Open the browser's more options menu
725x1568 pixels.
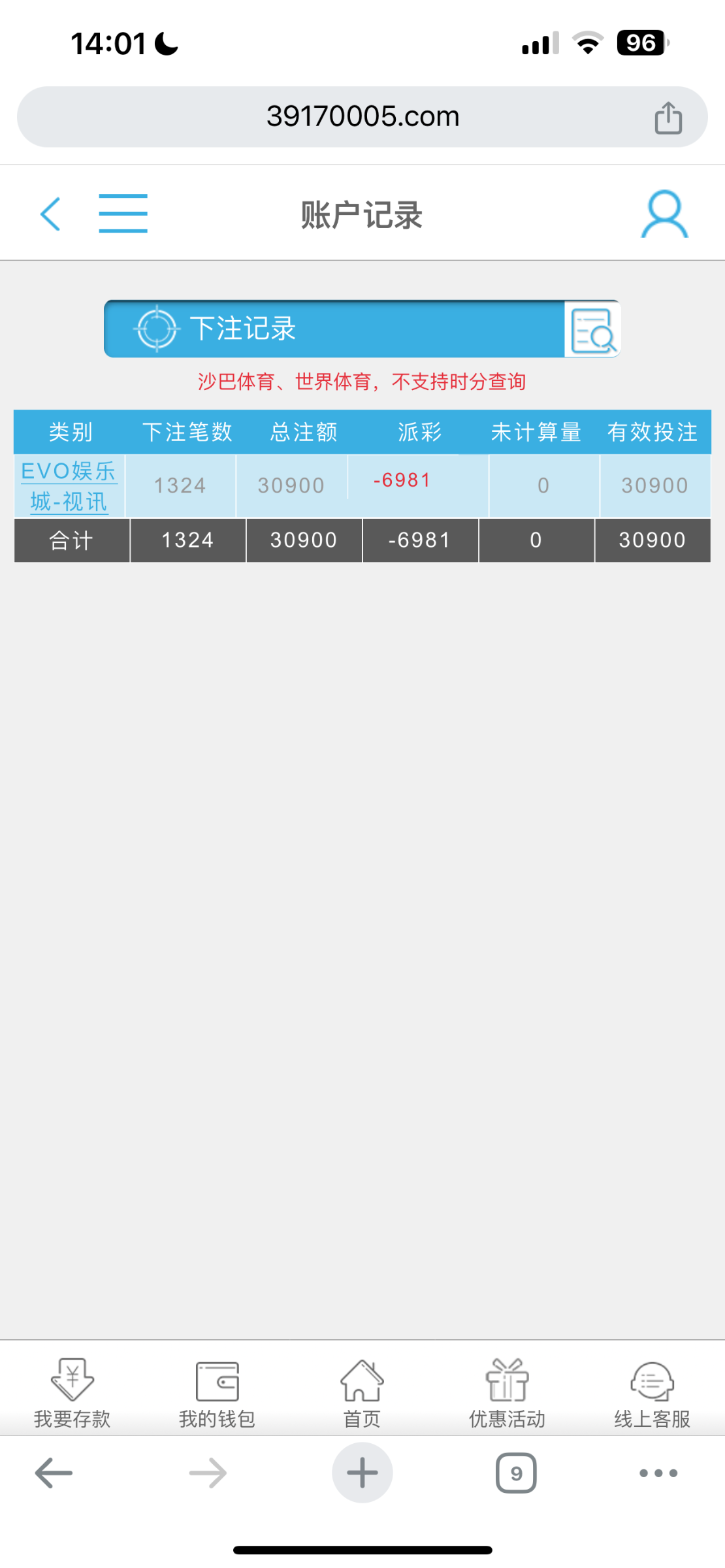tap(658, 1473)
